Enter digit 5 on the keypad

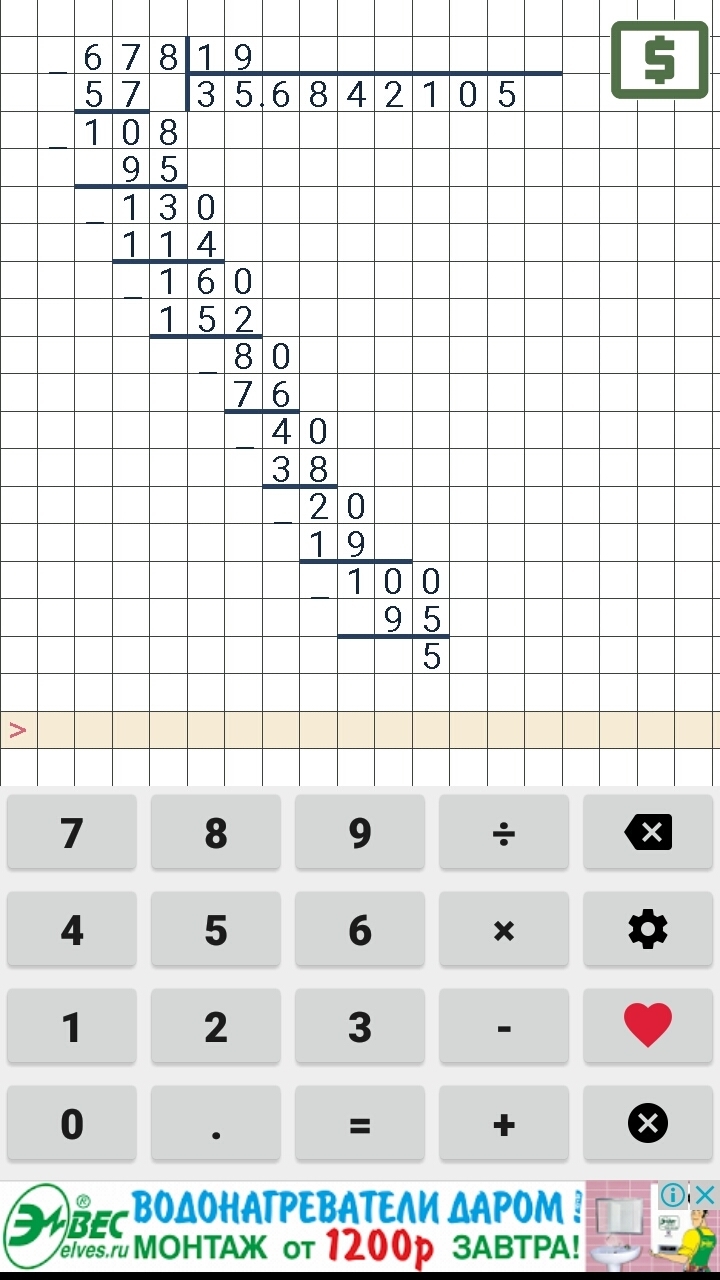[x=216, y=930]
